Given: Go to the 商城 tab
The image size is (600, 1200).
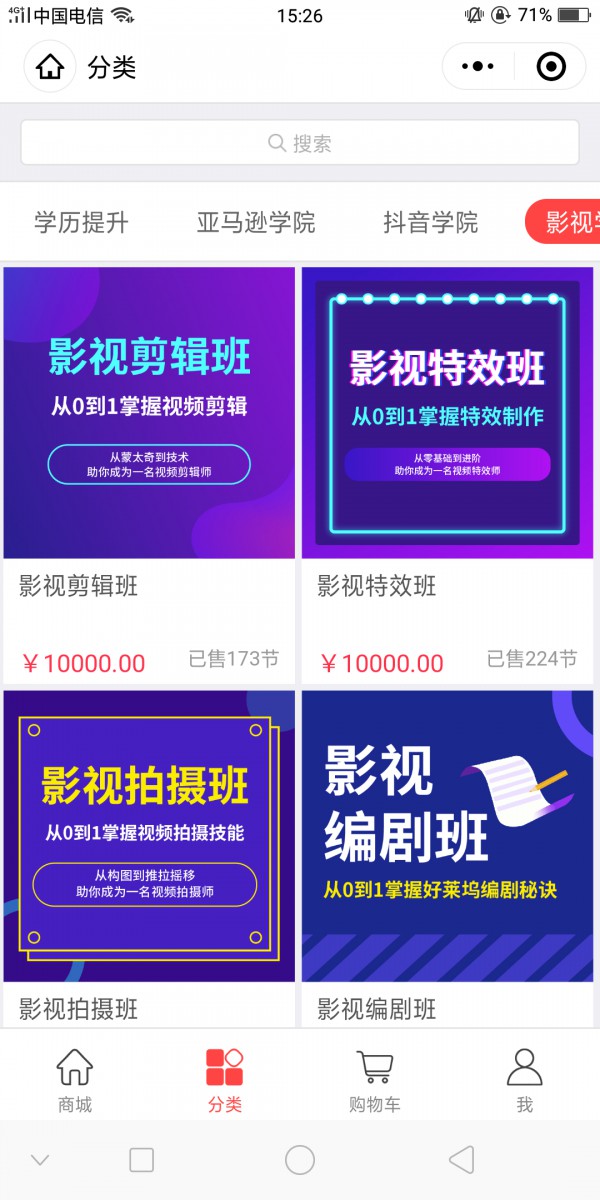Looking at the screenshot, I should coord(75,1080).
